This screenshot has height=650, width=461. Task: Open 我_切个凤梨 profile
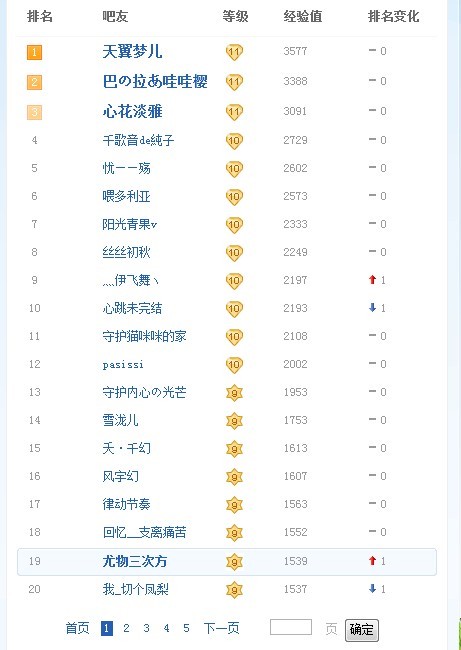click(x=136, y=589)
